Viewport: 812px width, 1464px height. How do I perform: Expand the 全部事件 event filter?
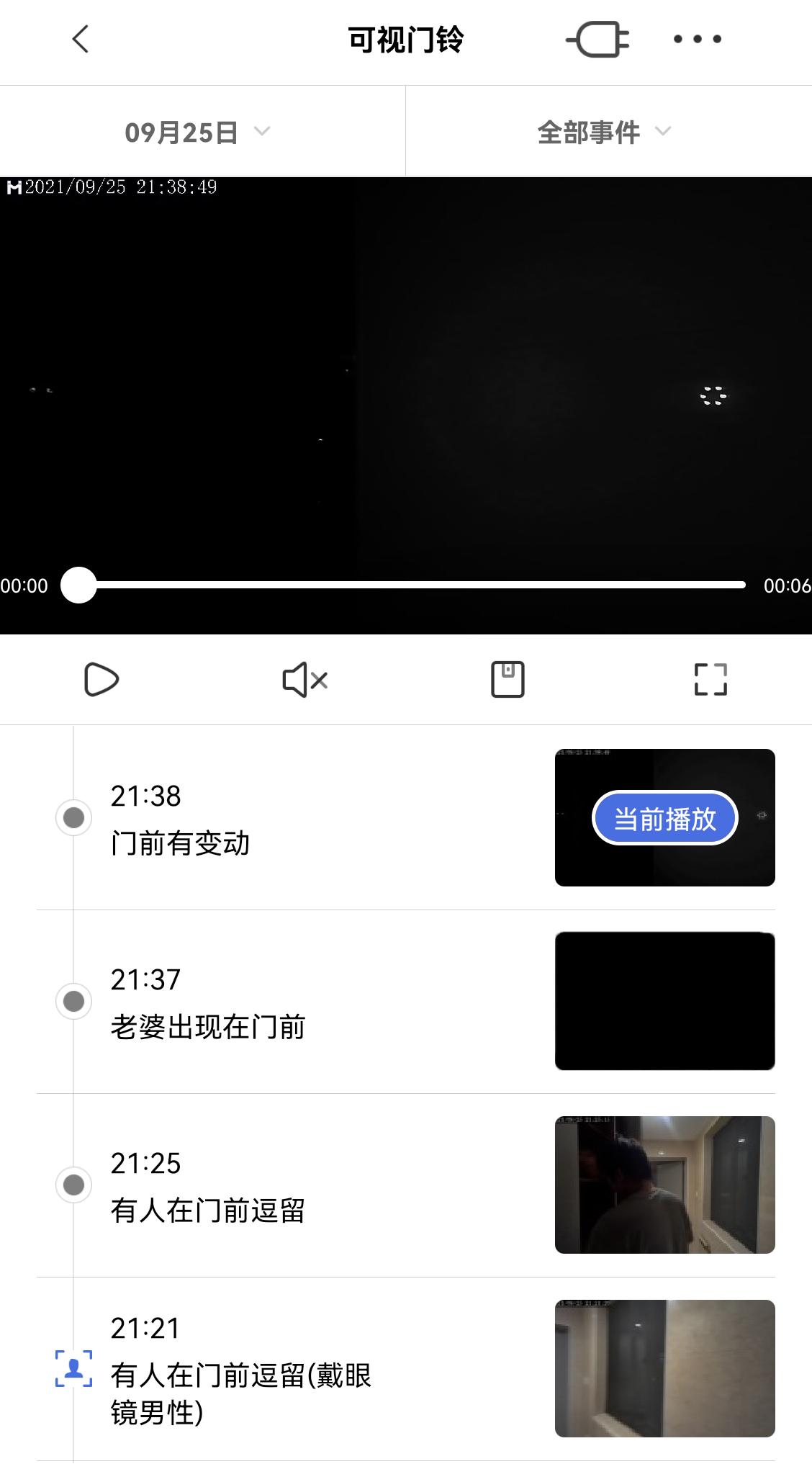(x=590, y=130)
